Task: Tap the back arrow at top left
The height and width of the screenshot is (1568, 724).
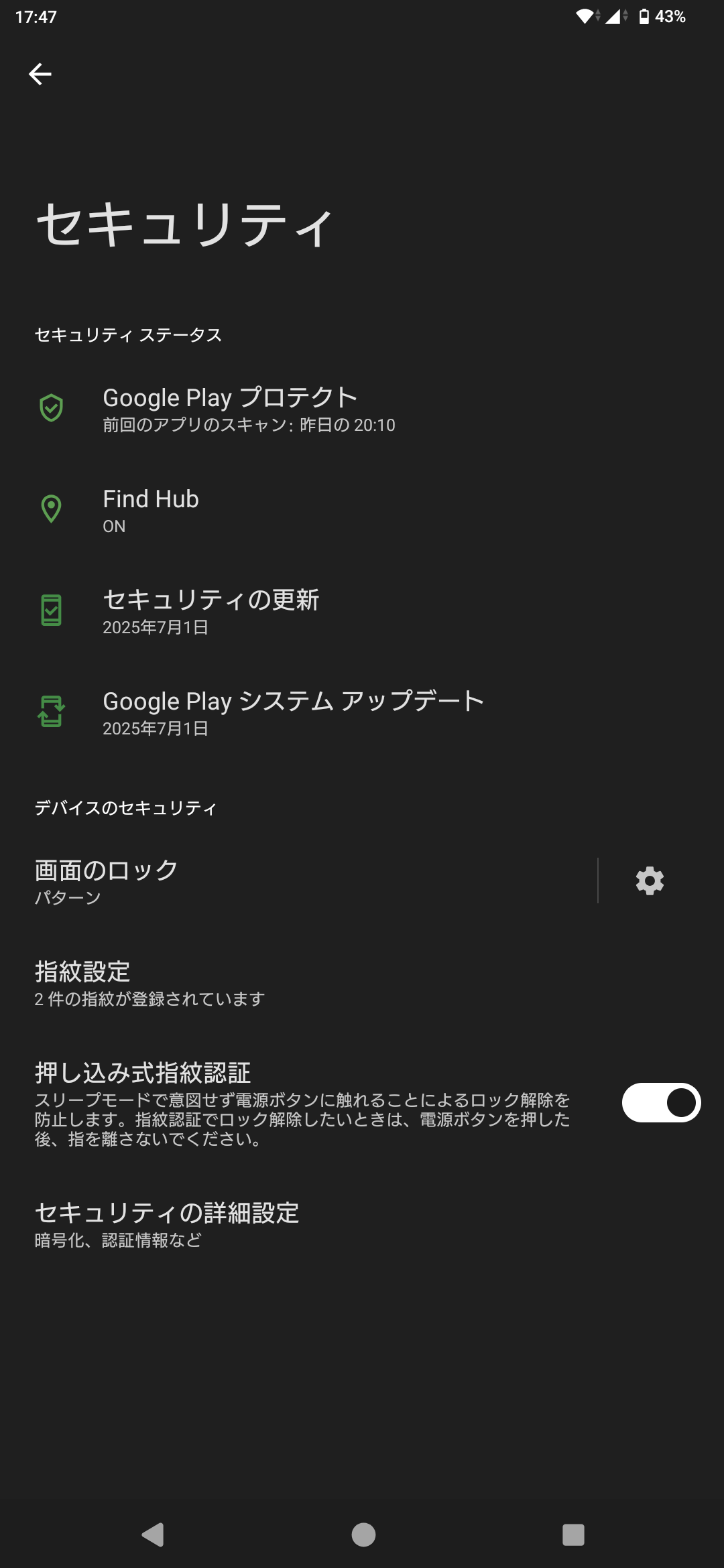Action: (x=40, y=74)
